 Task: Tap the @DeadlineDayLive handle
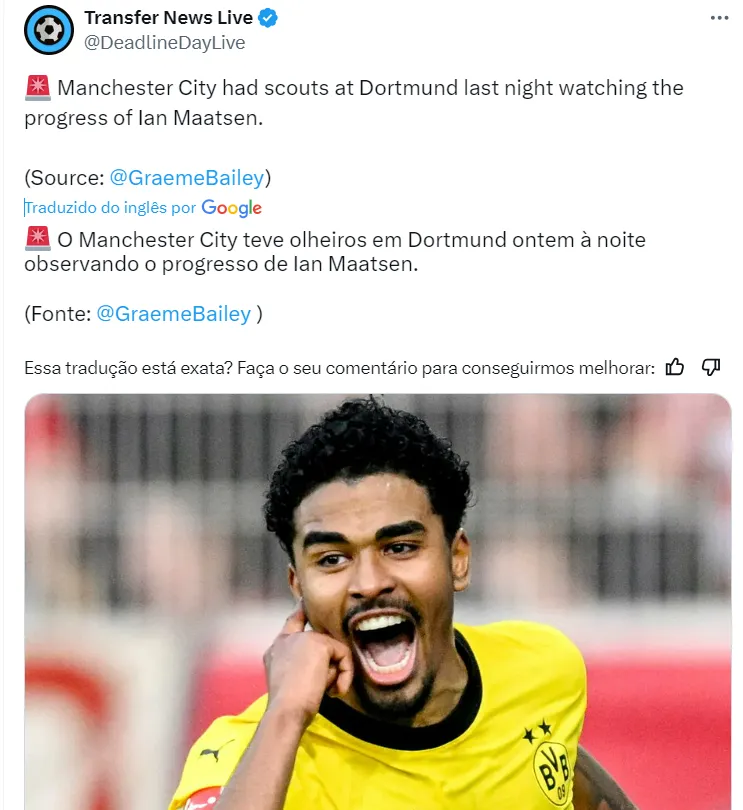click(165, 43)
